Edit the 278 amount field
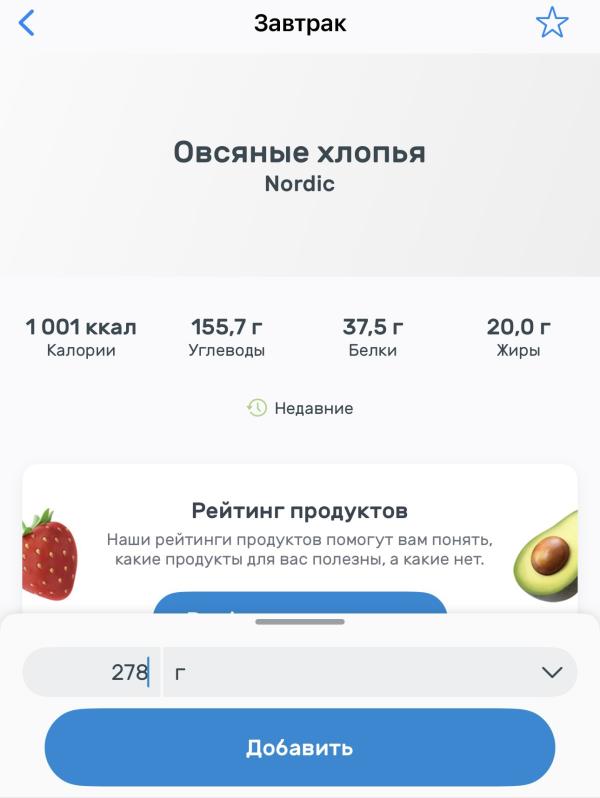Screen dimensions: 600x798 point(92,672)
